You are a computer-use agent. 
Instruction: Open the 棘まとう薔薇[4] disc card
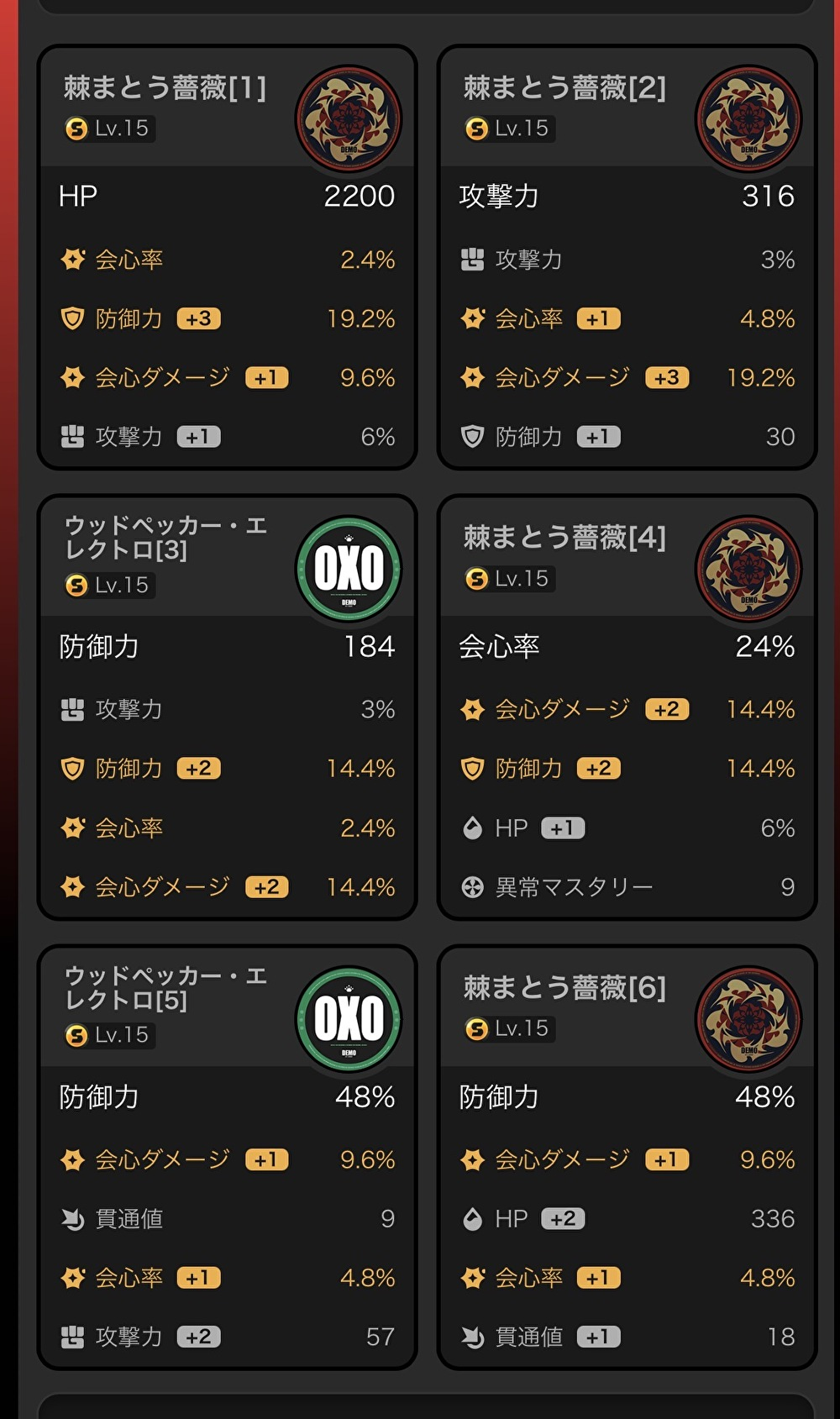627,707
